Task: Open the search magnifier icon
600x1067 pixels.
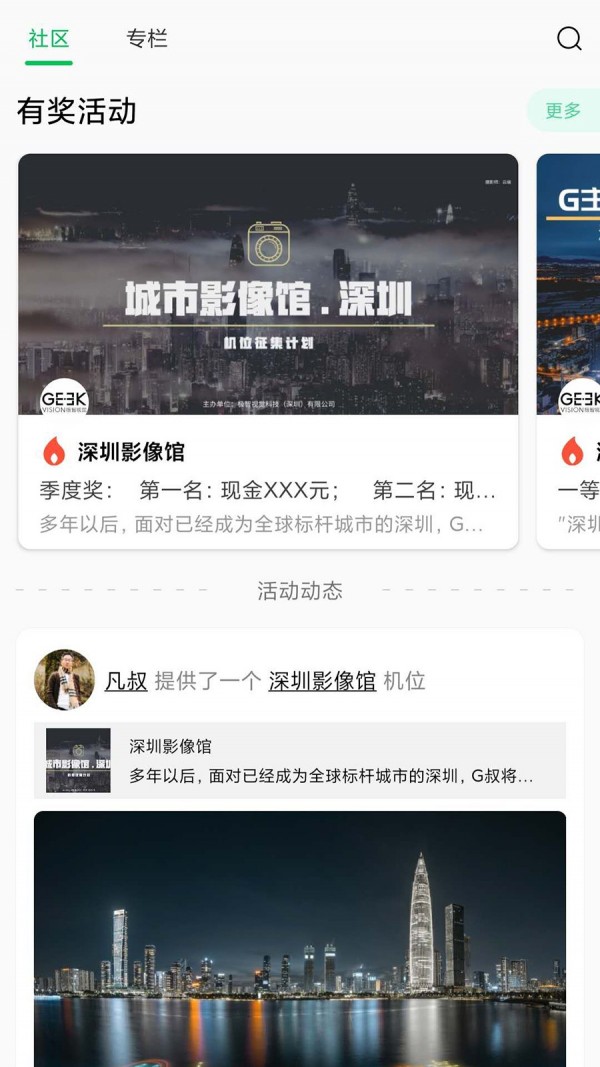Action: point(569,39)
